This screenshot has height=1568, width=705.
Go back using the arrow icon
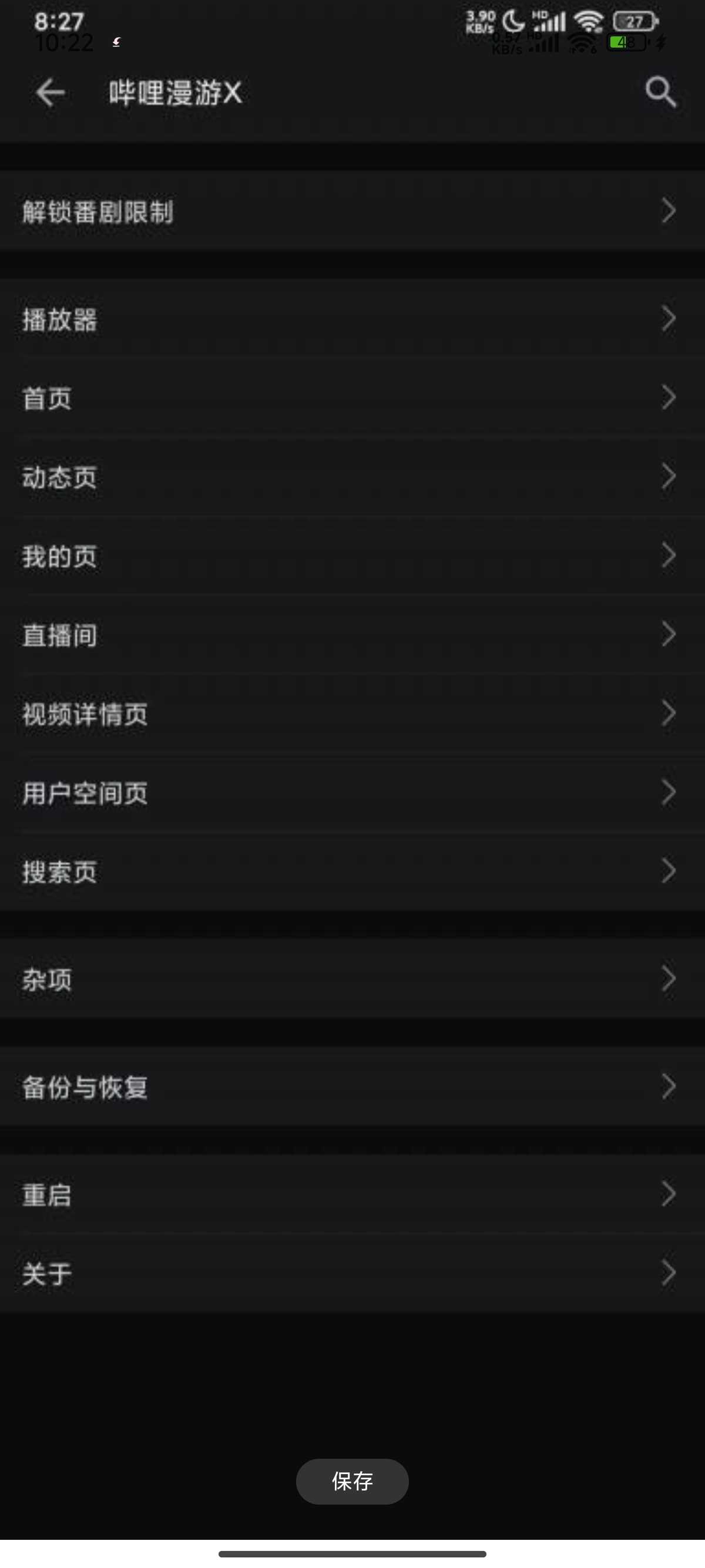50,93
